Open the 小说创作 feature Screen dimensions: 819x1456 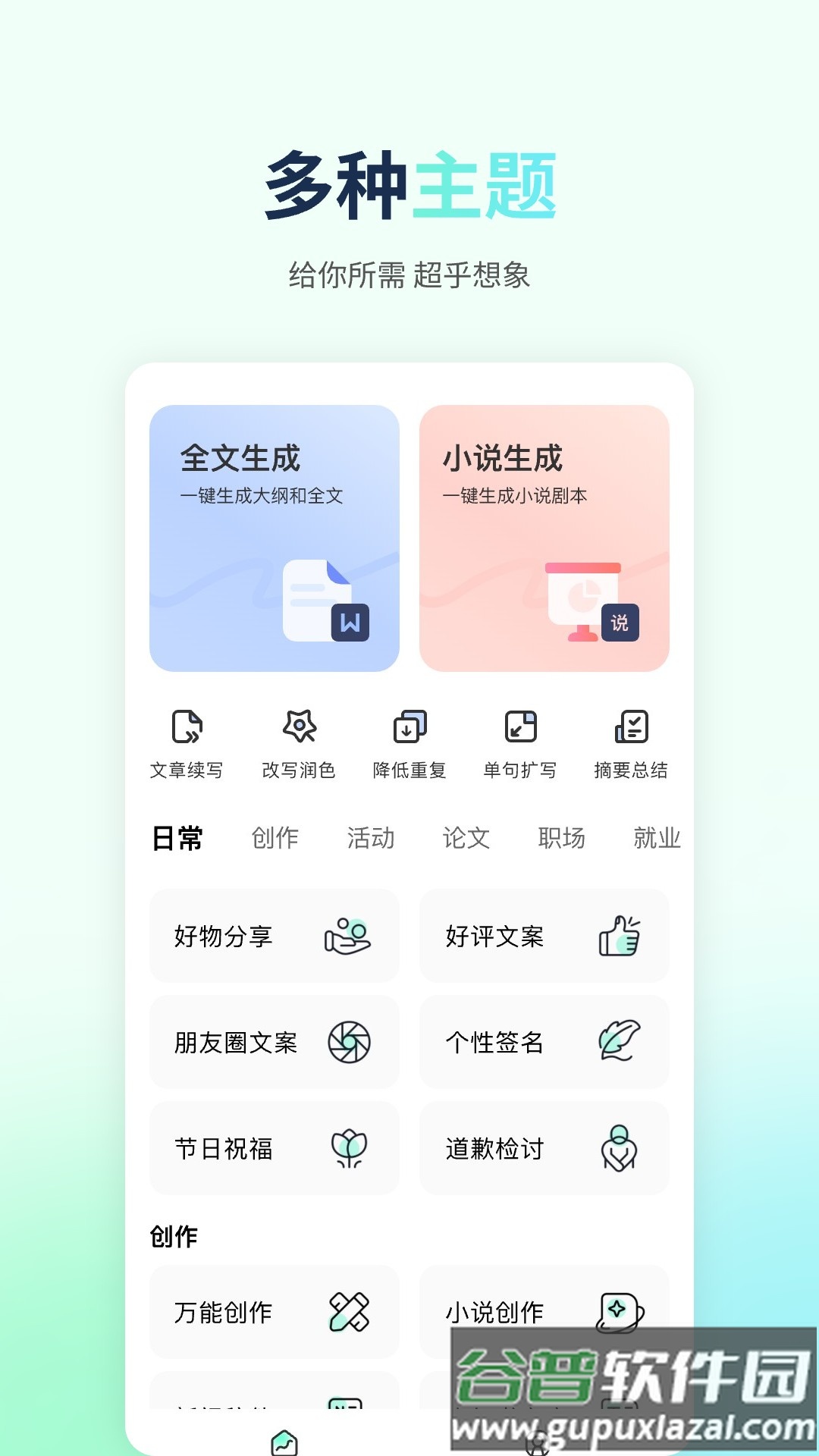pyautogui.click(x=545, y=1313)
